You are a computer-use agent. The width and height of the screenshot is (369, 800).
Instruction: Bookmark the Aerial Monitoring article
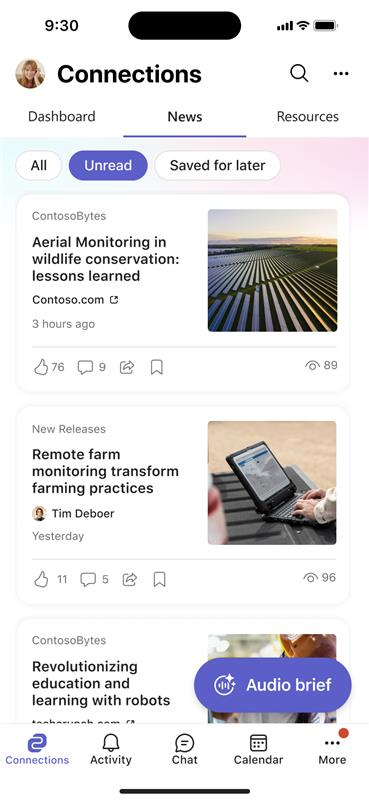coord(157,367)
